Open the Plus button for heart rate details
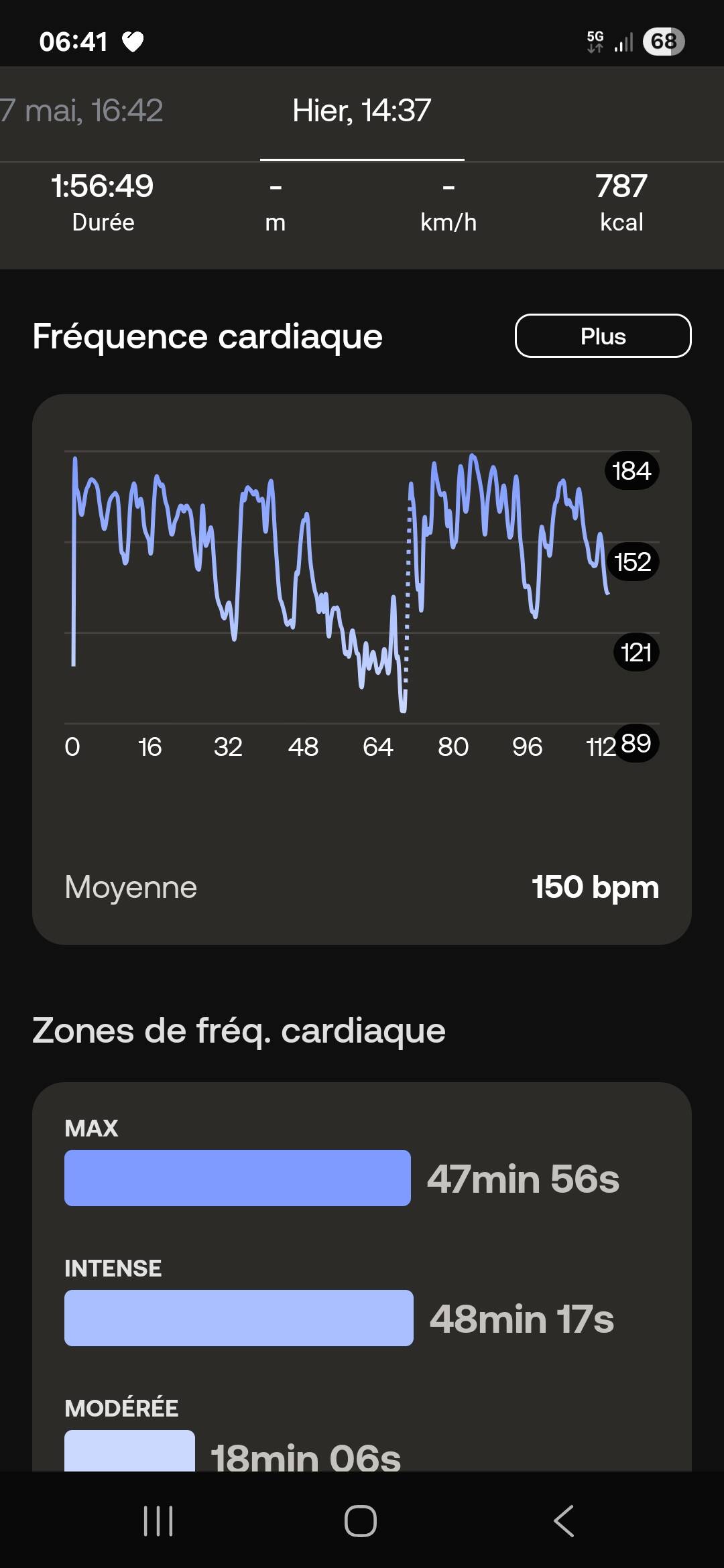 (603, 336)
